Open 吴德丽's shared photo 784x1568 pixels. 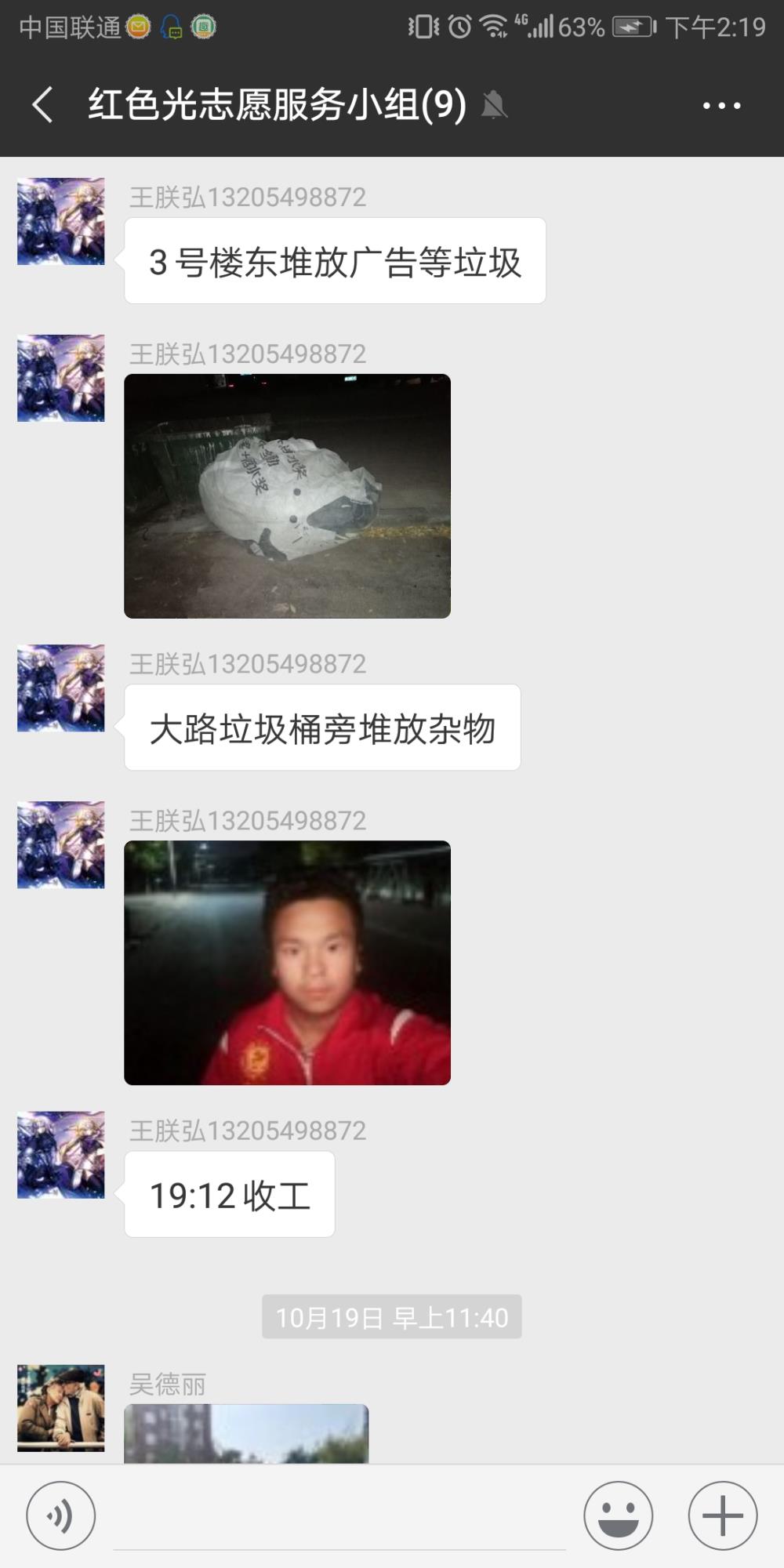coord(246,1433)
